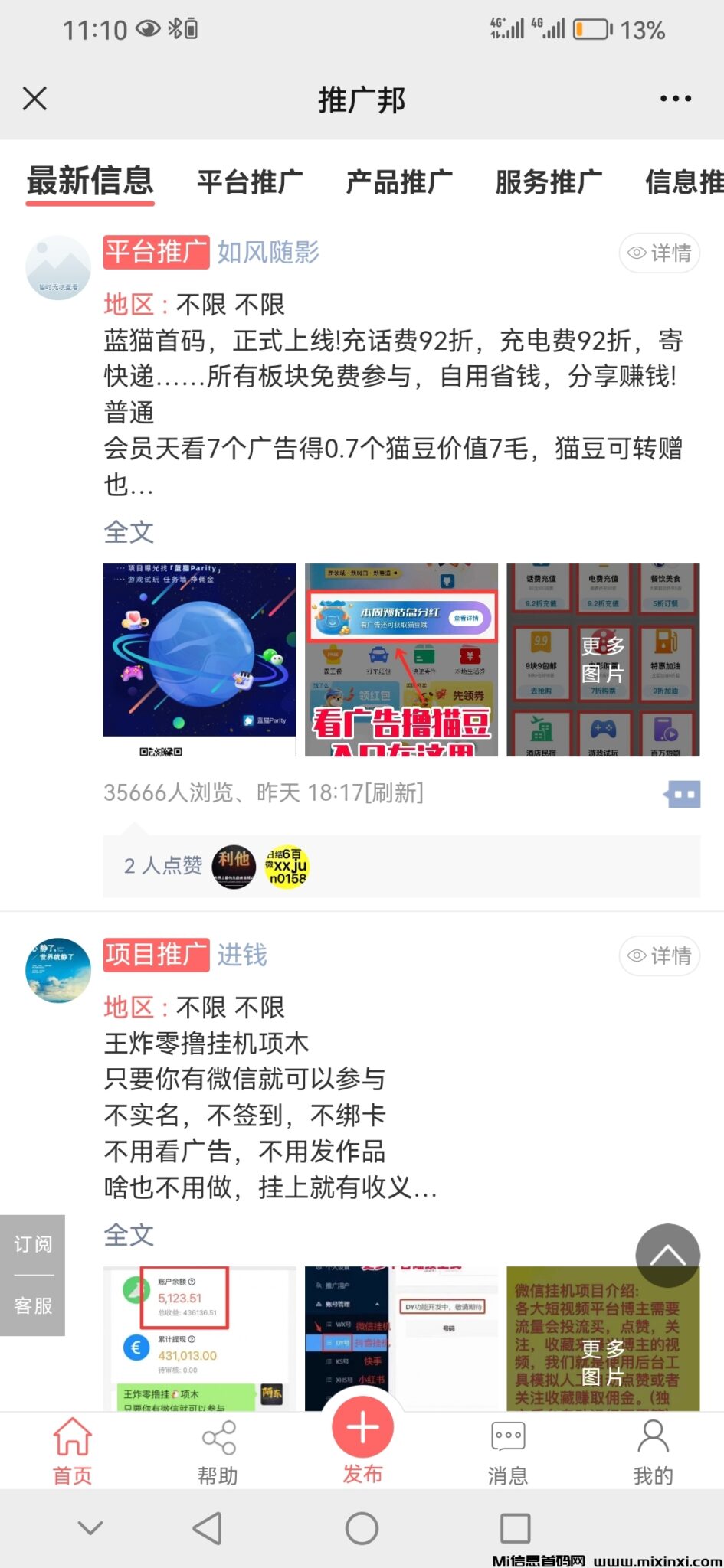Tap 更多图片 to expand more images
The height and width of the screenshot is (1568, 724).
coord(603,659)
